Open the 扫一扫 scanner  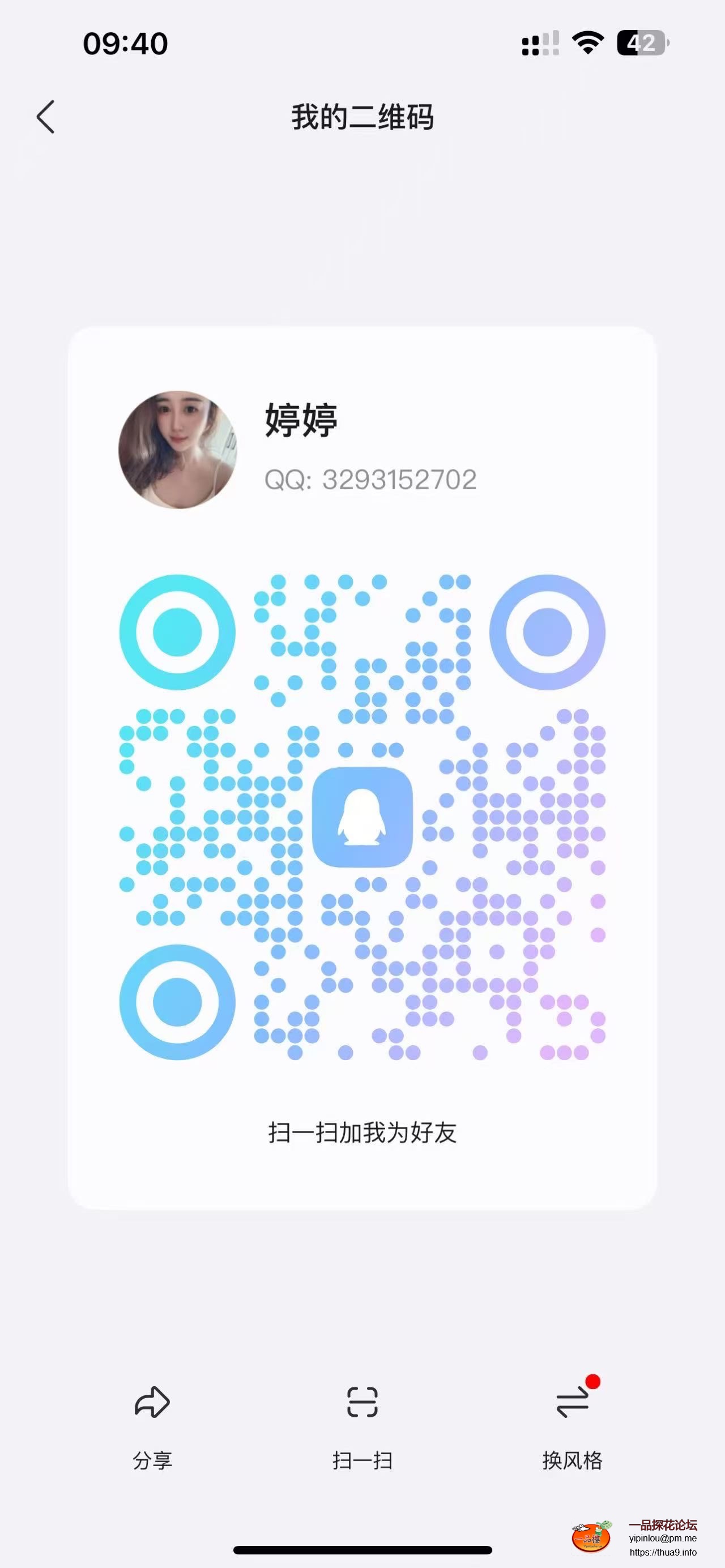(362, 1424)
